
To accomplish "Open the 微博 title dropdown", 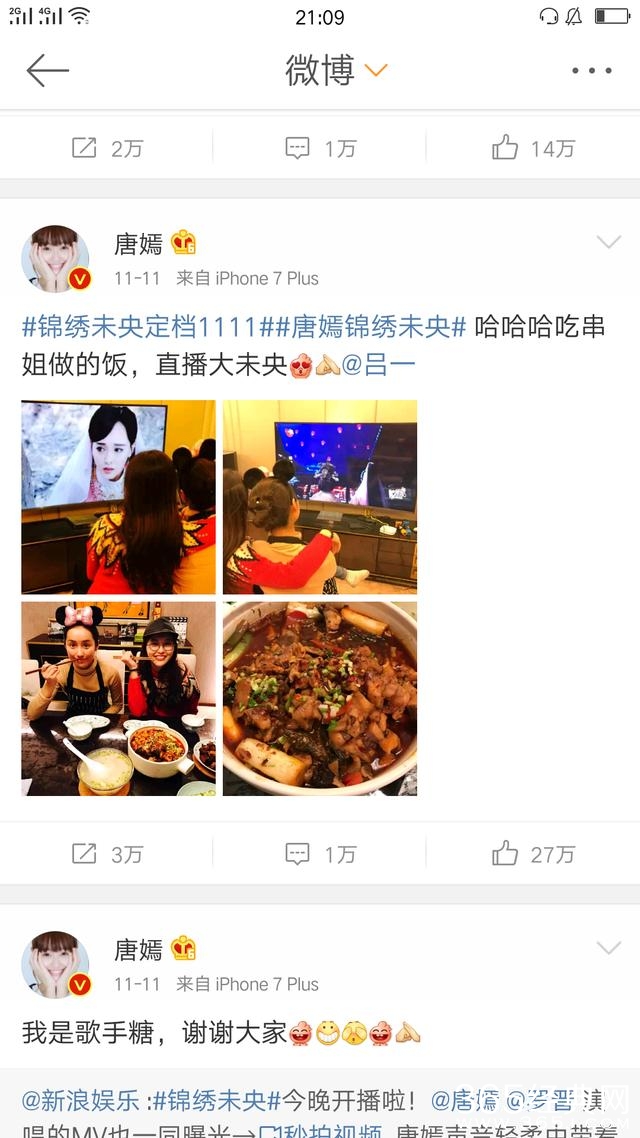I will pyautogui.click(x=336, y=70).
